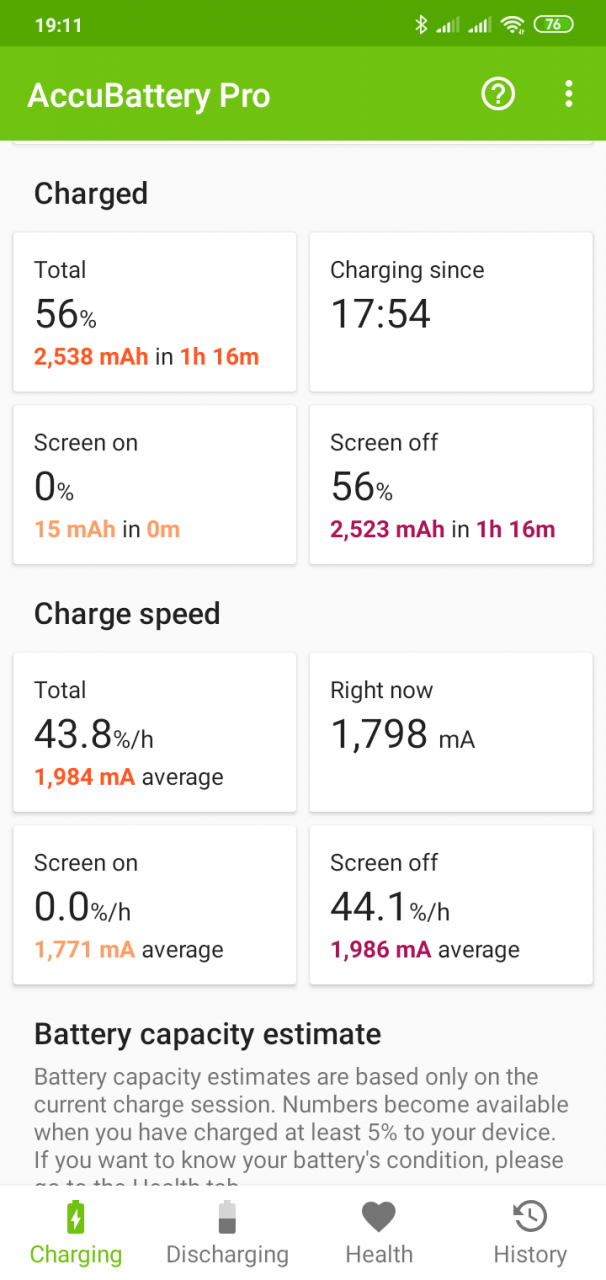606x1280 pixels.
Task: Select the Charging tab
Action: (76, 1233)
